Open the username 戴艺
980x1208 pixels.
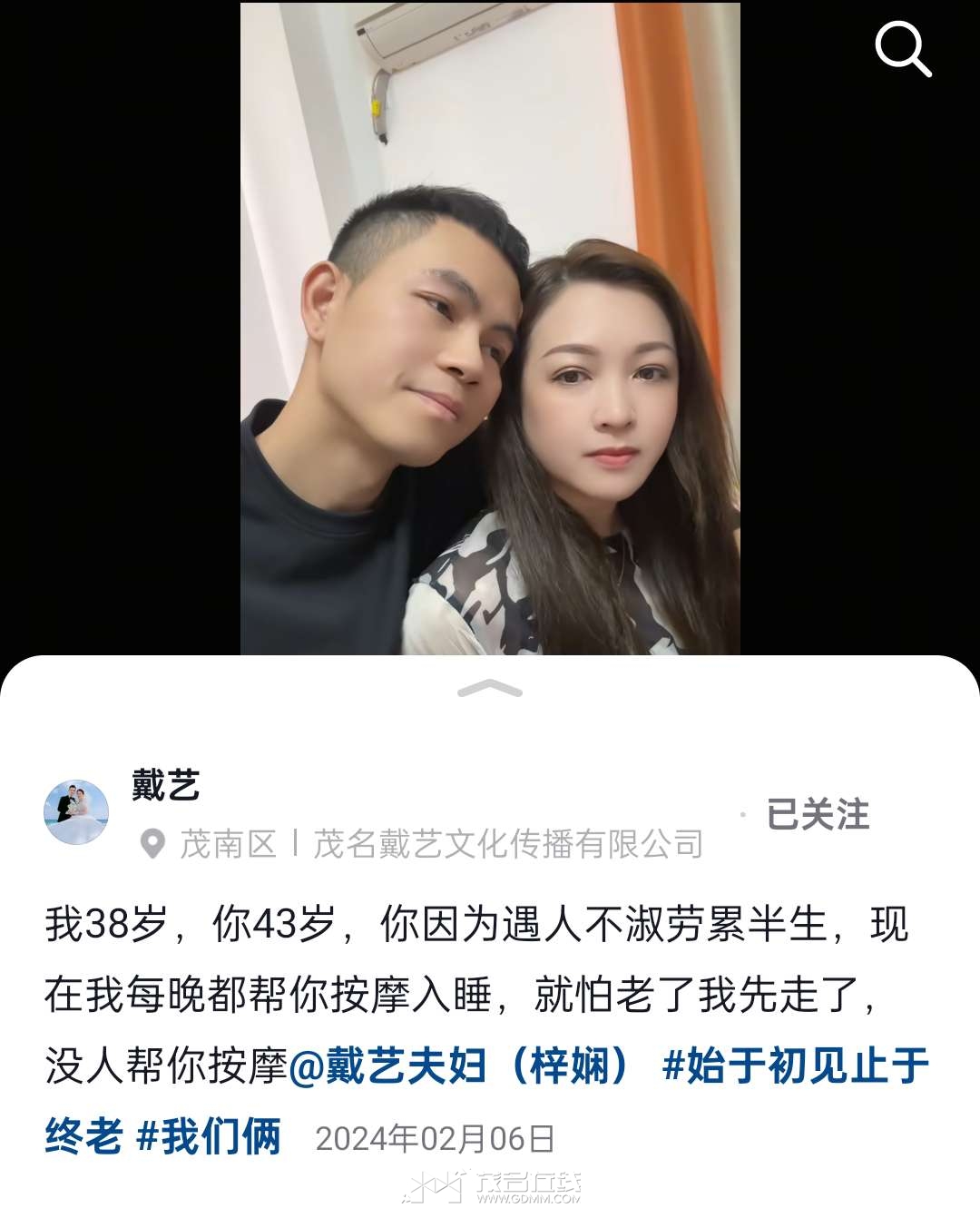coord(165,786)
